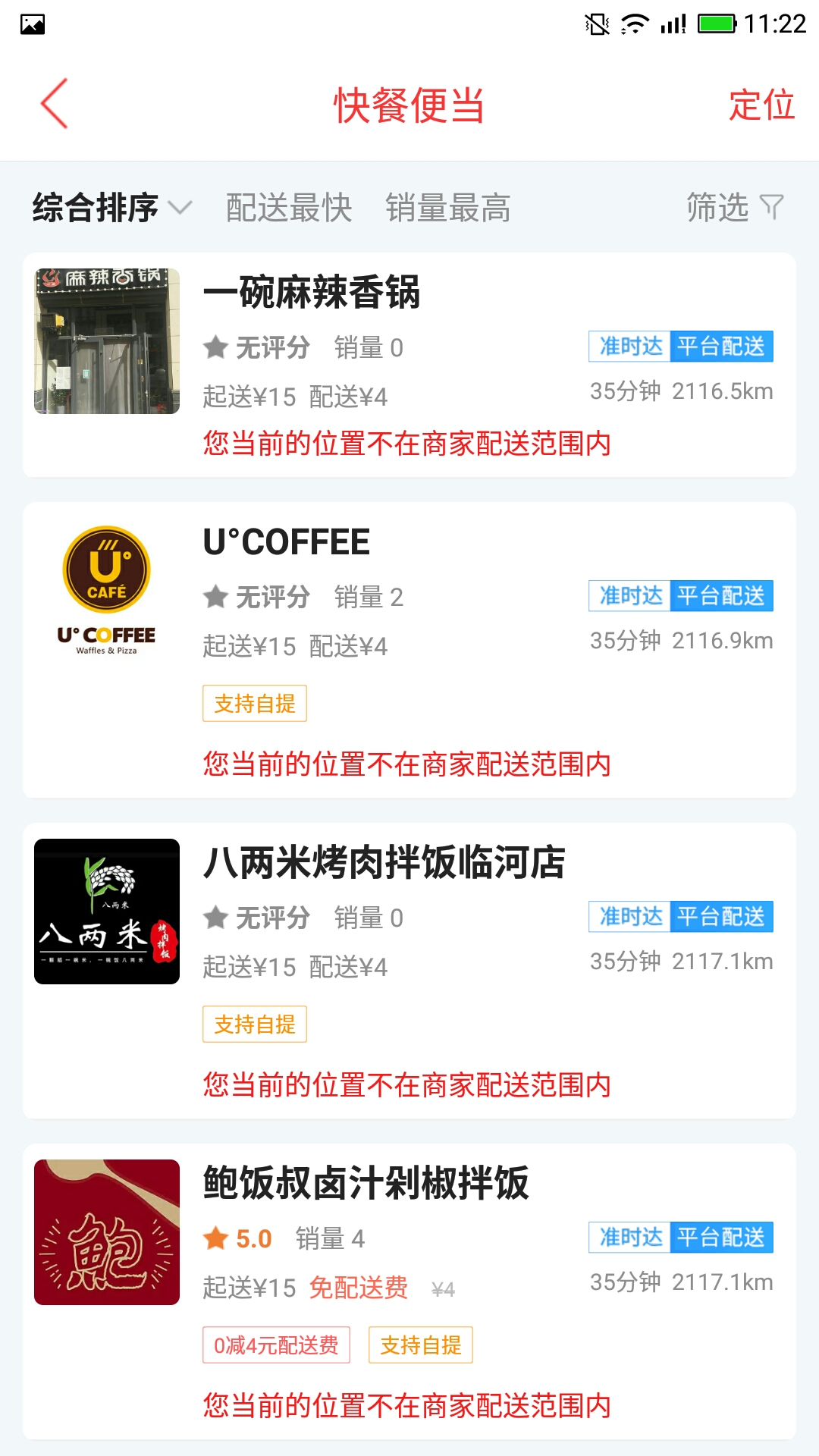Screen dimensions: 819x1456
Task: Toggle the 0减4元配送费 tag on 鲍饭叔
Action: pyautogui.click(x=276, y=1345)
